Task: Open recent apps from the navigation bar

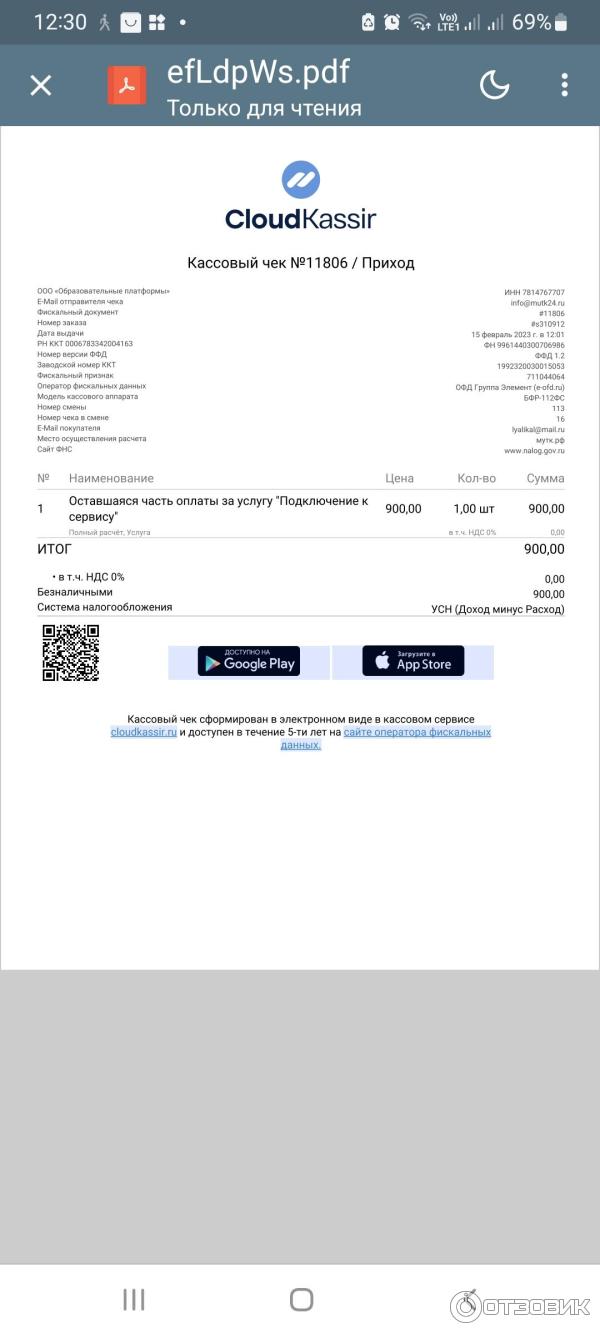Action: pyautogui.click(x=134, y=1299)
